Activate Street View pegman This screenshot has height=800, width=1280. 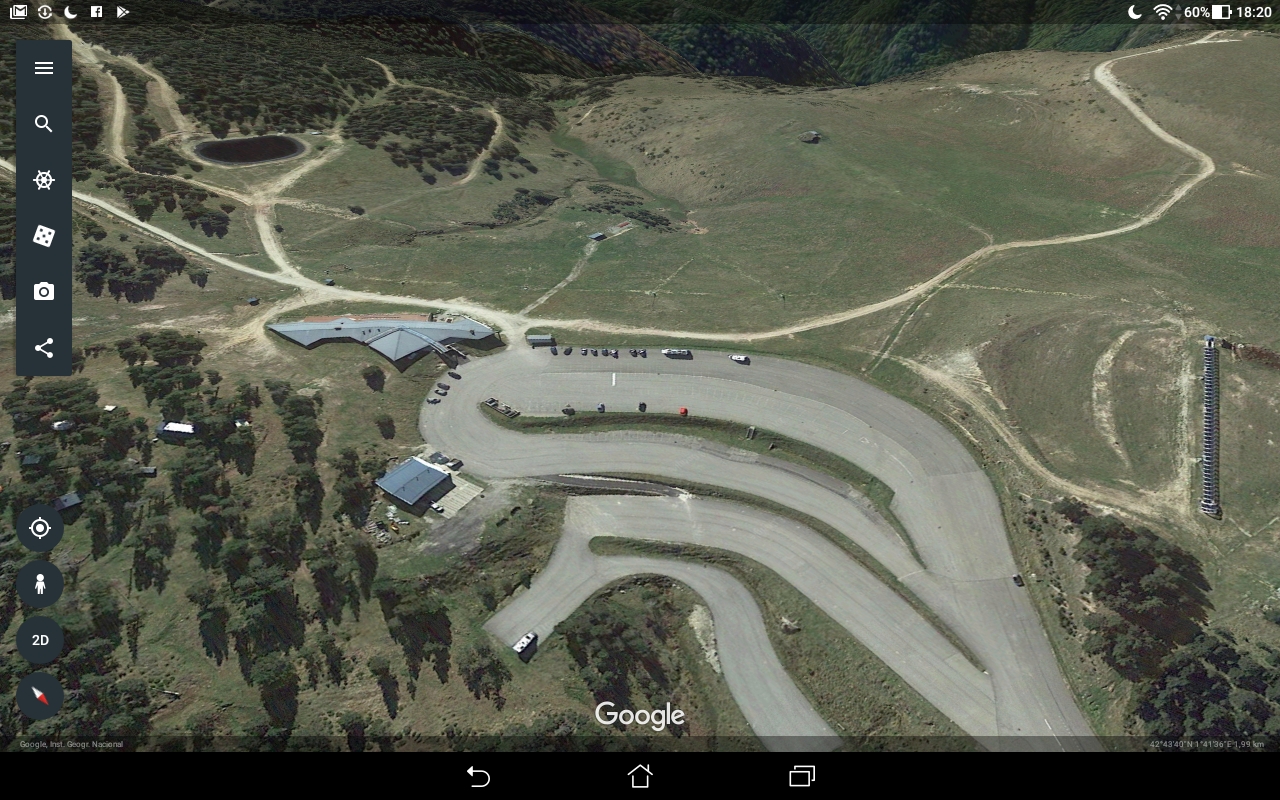coord(40,584)
